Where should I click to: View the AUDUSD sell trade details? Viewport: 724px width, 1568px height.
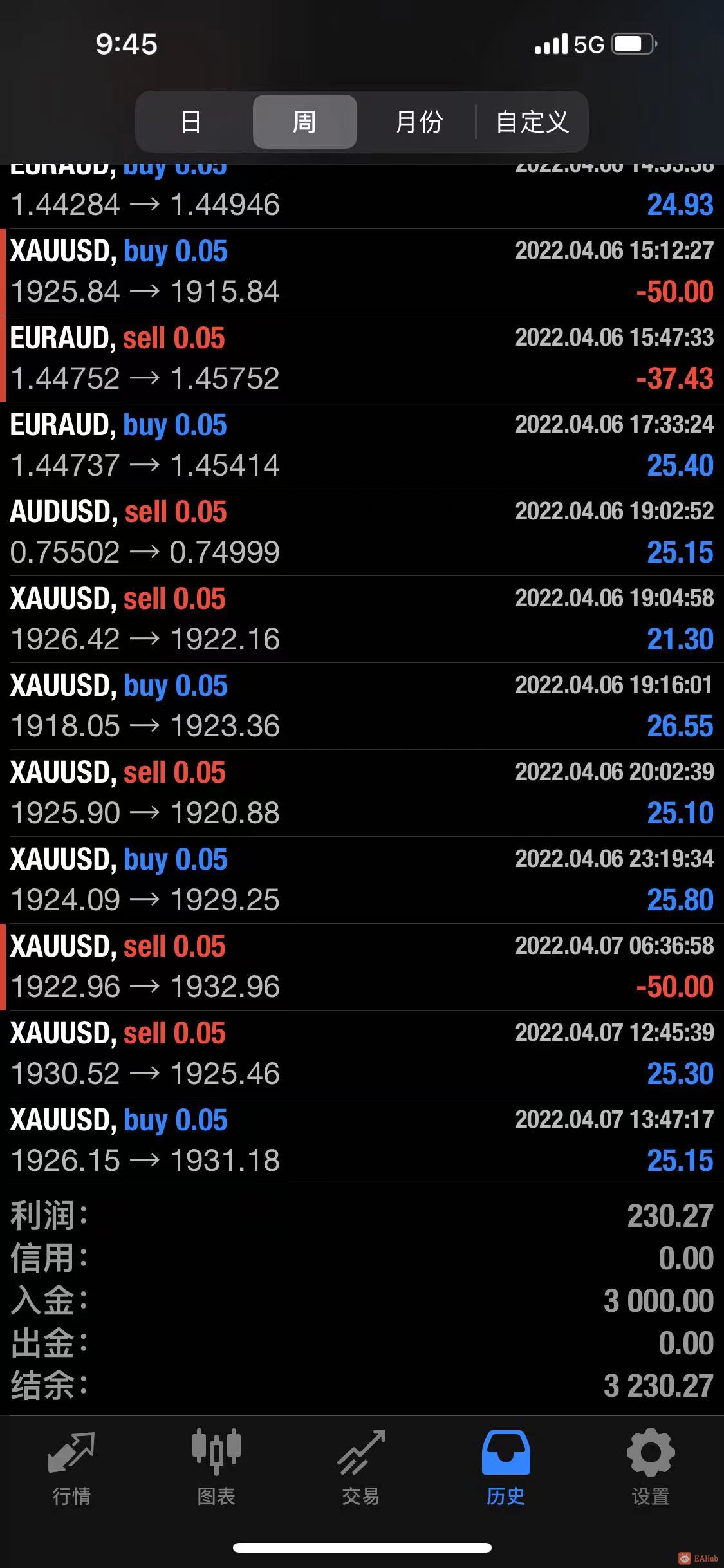[362, 532]
